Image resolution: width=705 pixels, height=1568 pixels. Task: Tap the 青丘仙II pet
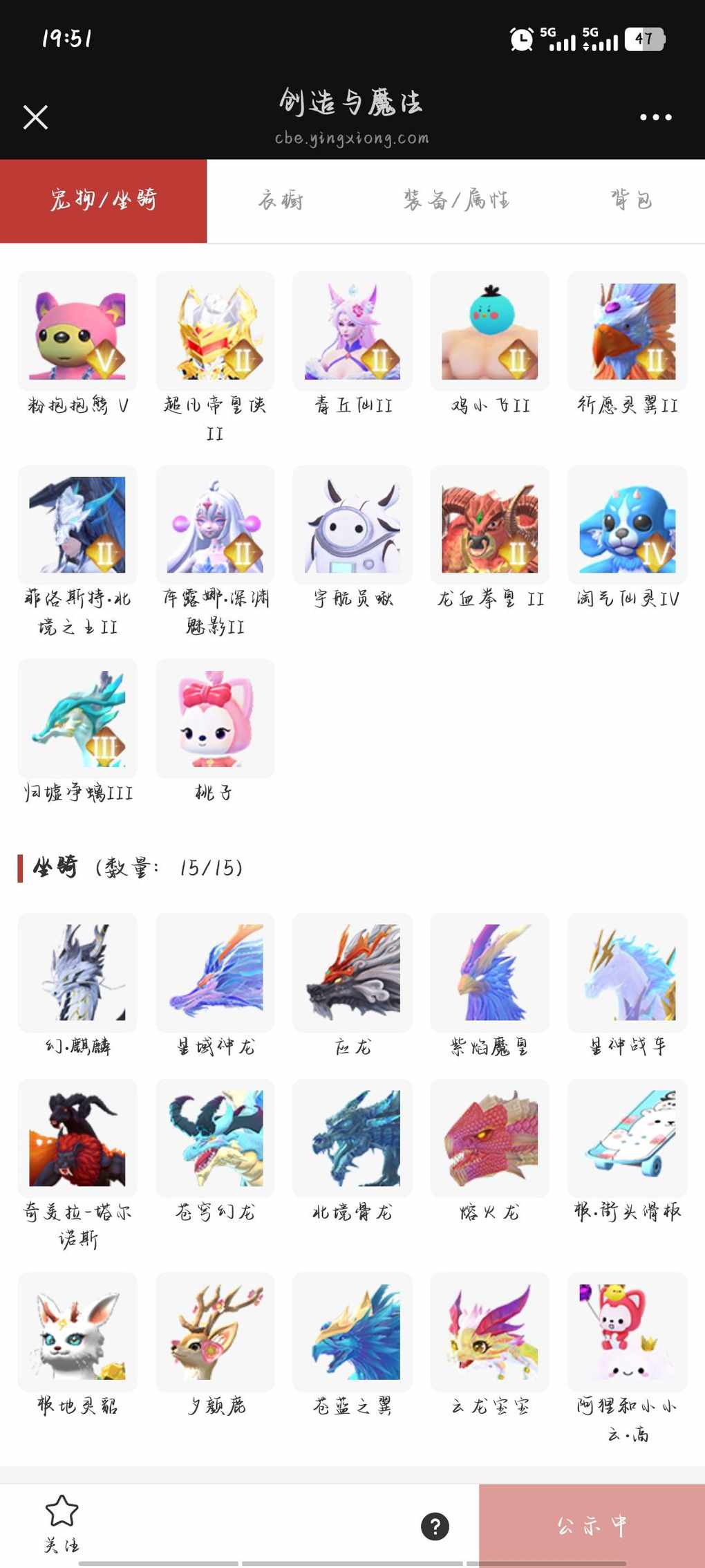(x=352, y=332)
